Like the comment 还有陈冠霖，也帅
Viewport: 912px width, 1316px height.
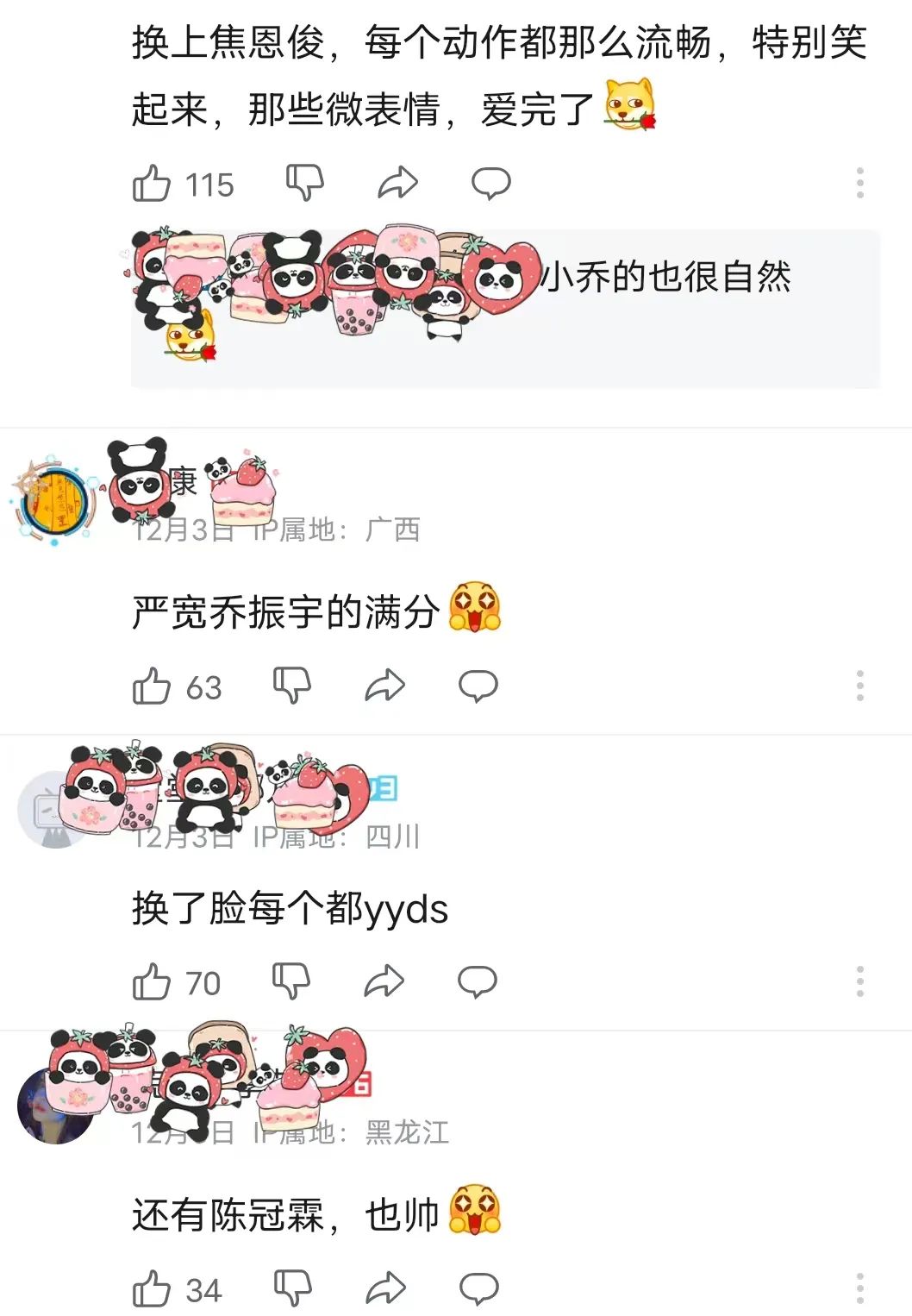click(152, 1289)
